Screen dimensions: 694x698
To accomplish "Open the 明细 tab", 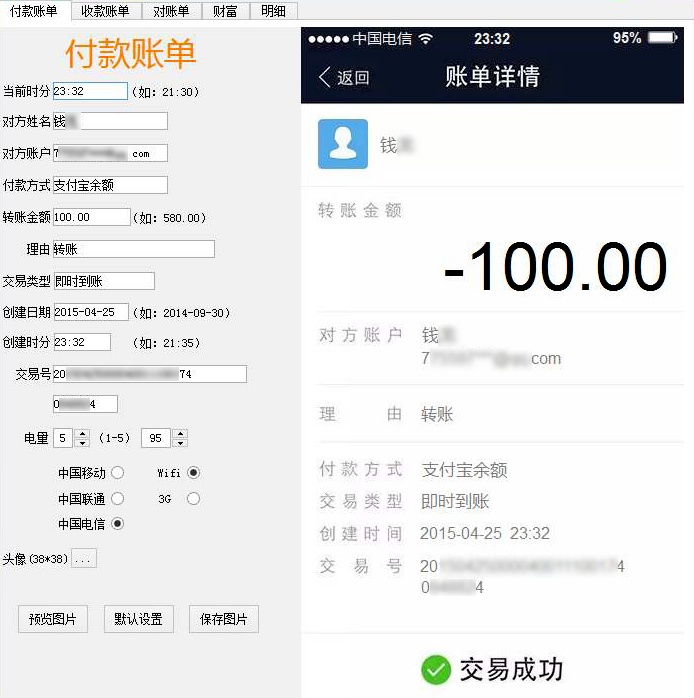I will pos(273,11).
